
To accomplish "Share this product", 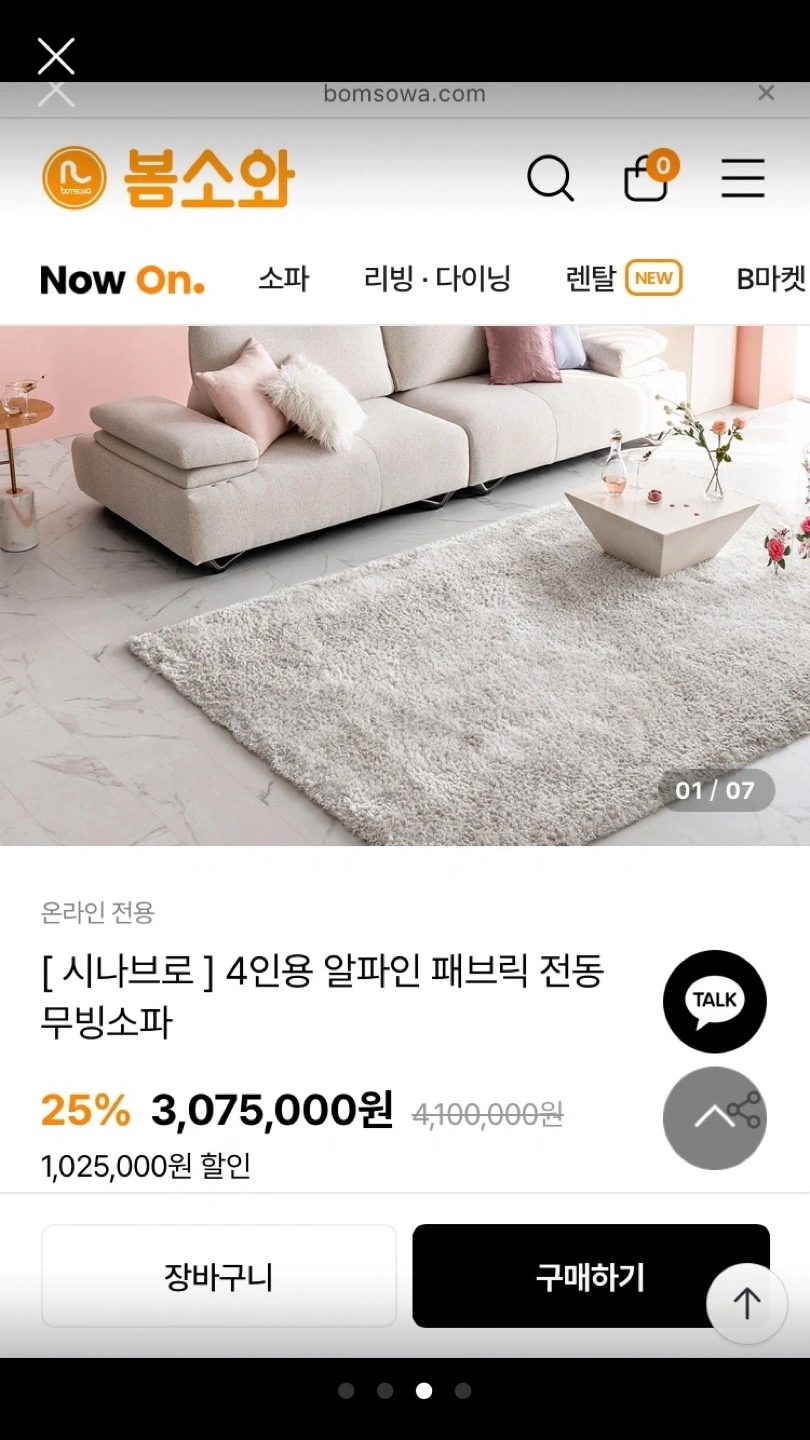I will pyautogui.click(x=745, y=1111).
